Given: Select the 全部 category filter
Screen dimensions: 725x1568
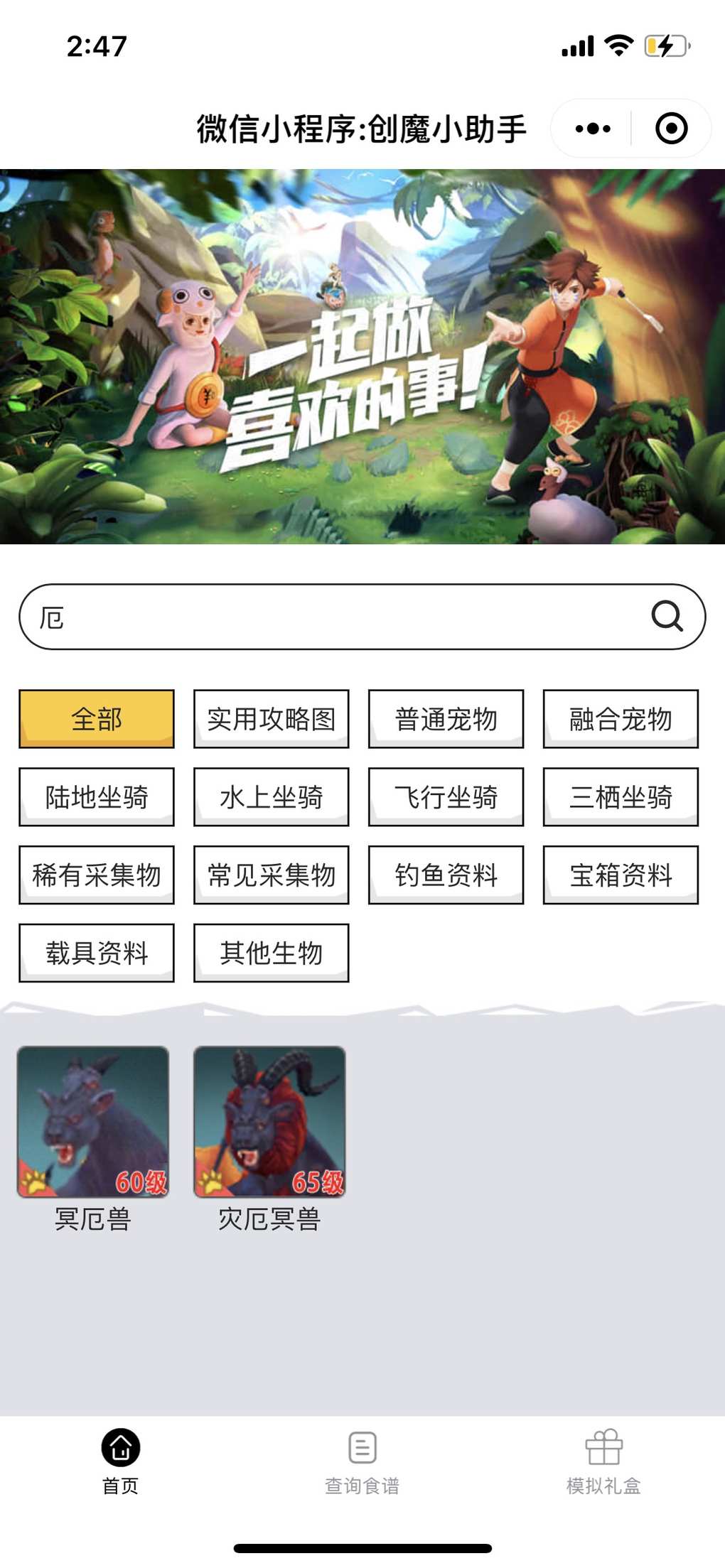Looking at the screenshot, I should click(x=97, y=718).
